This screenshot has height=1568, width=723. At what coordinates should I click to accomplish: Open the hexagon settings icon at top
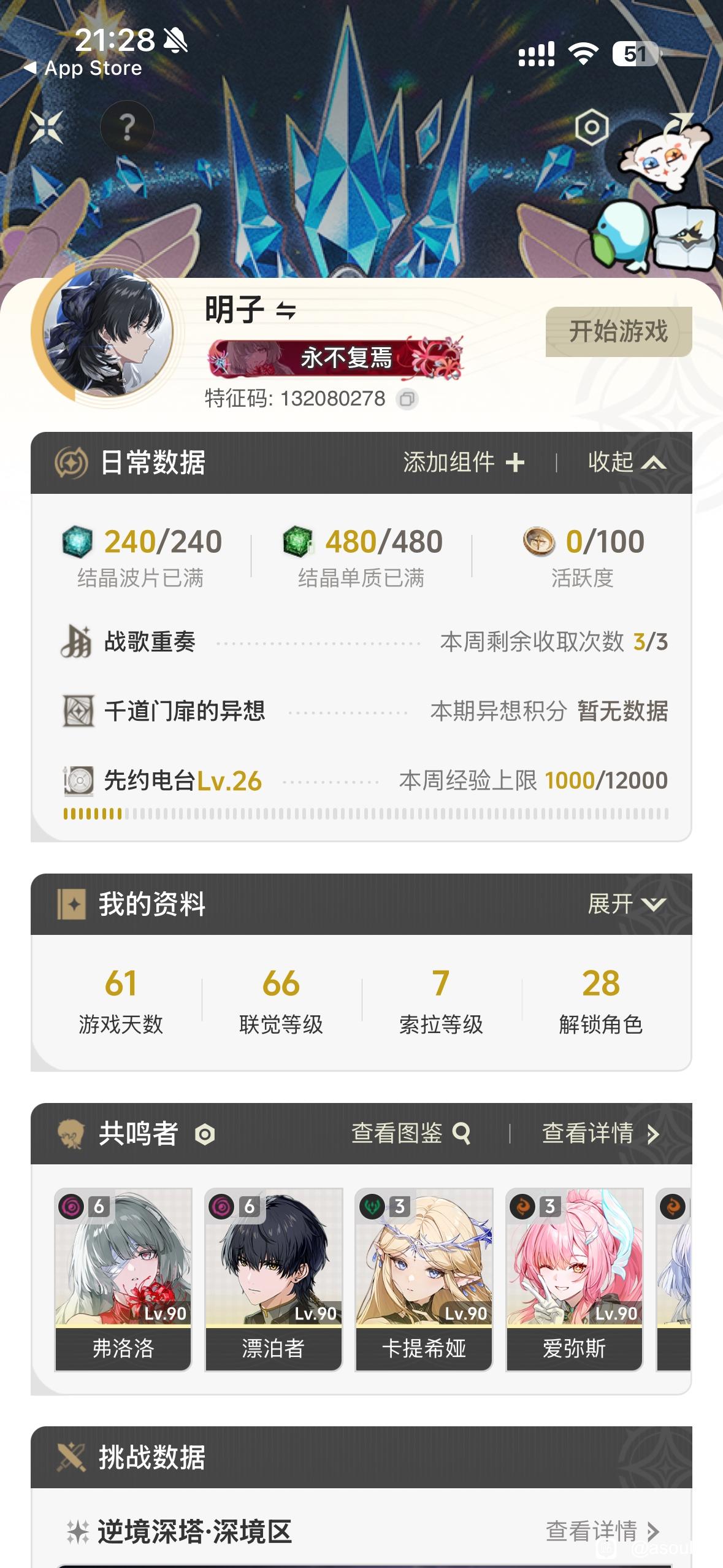(x=592, y=128)
